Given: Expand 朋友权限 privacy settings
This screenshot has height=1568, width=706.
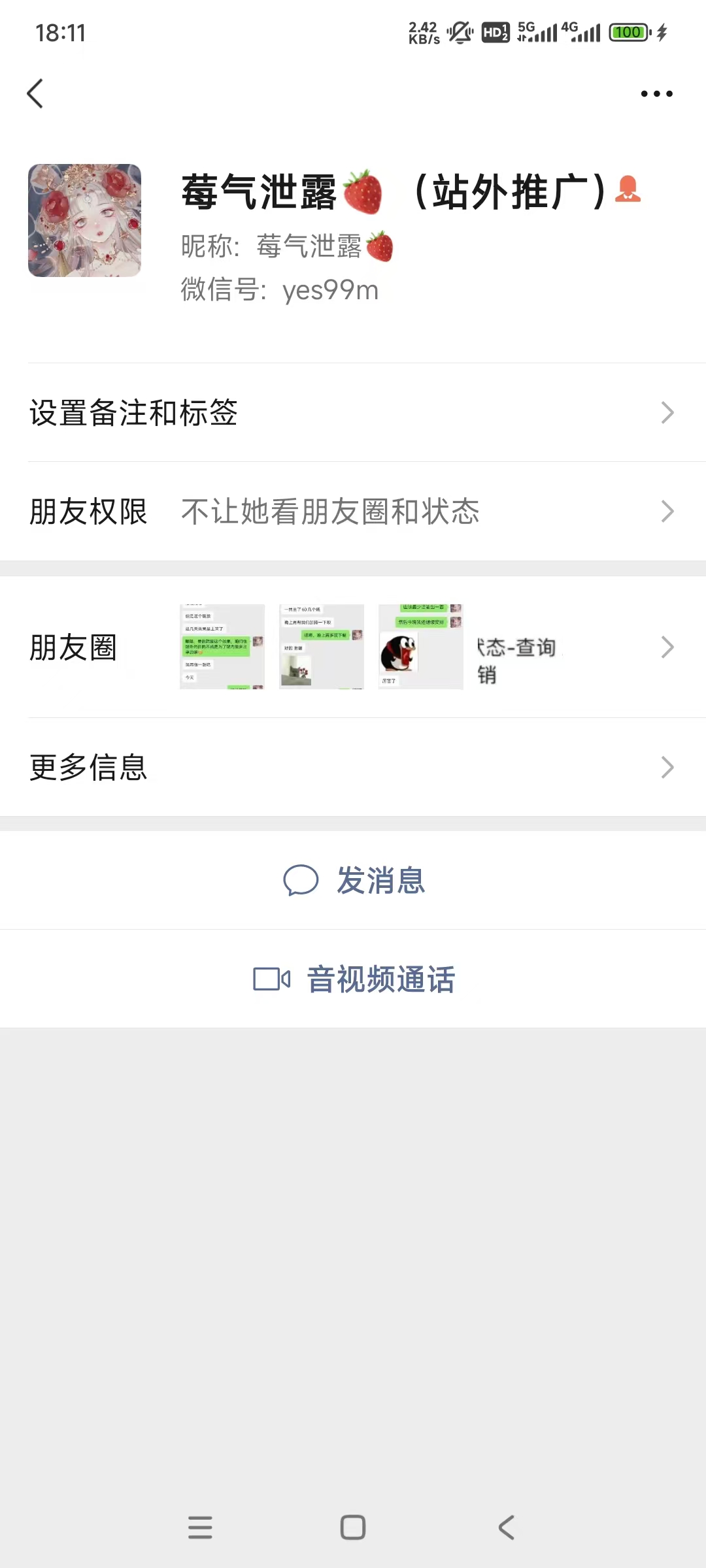Looking at the screenshot, I should point(353,512).
